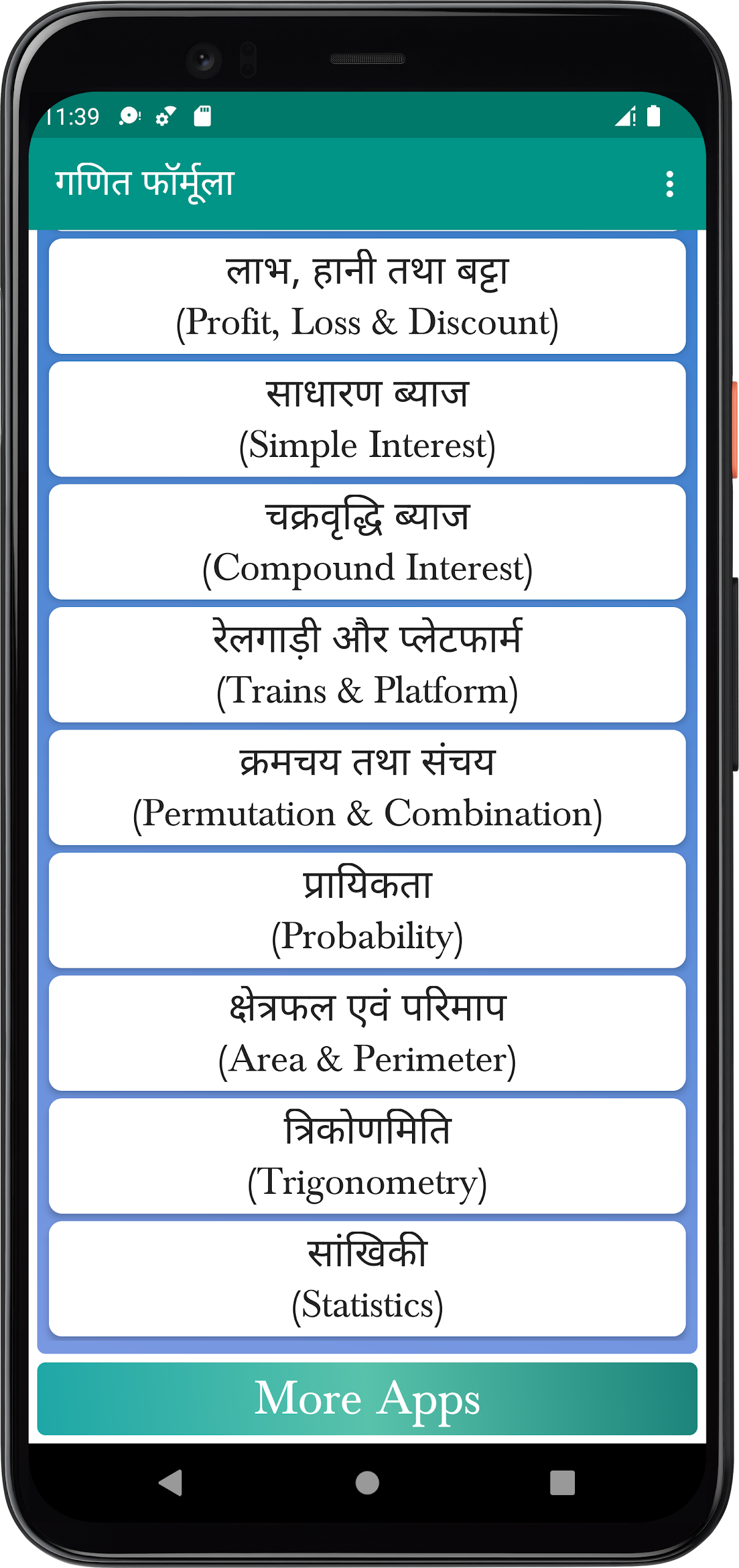Open Trains & Platform formulas
This screenshot has width=739, height=1568.
pyautogui.click(x=367, y=665)
